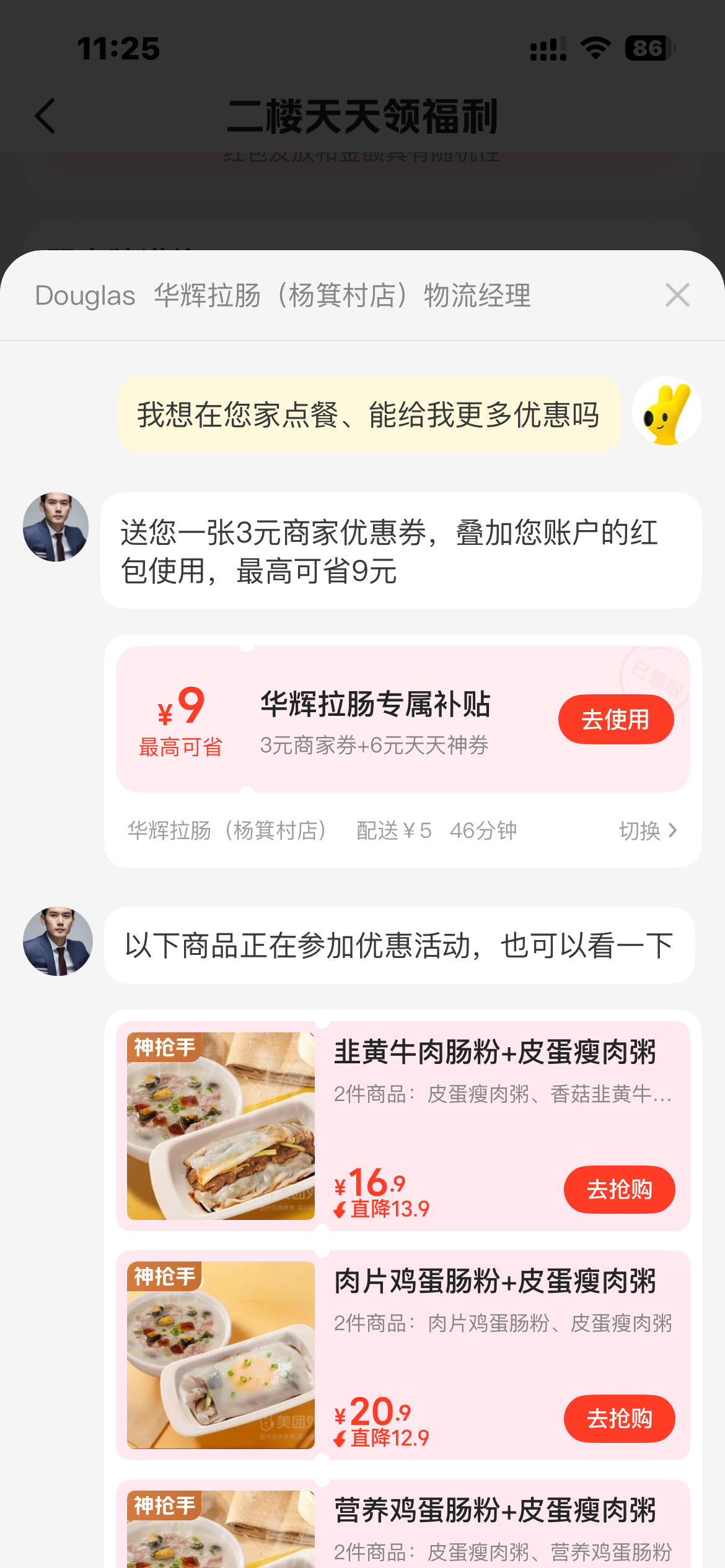Close the chat panel with the X
This screenshot has height=1568, width=725.
[x=677, y=295]
